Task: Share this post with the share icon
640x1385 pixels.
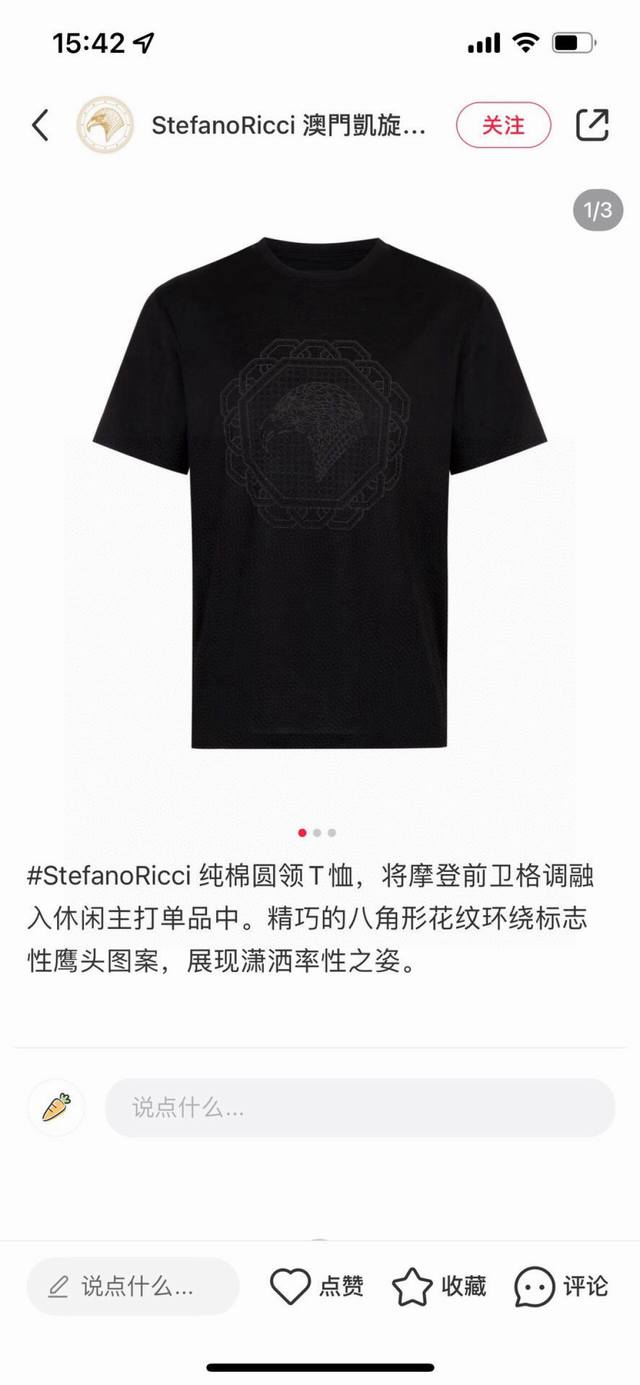Action: (x=592, y=125)
